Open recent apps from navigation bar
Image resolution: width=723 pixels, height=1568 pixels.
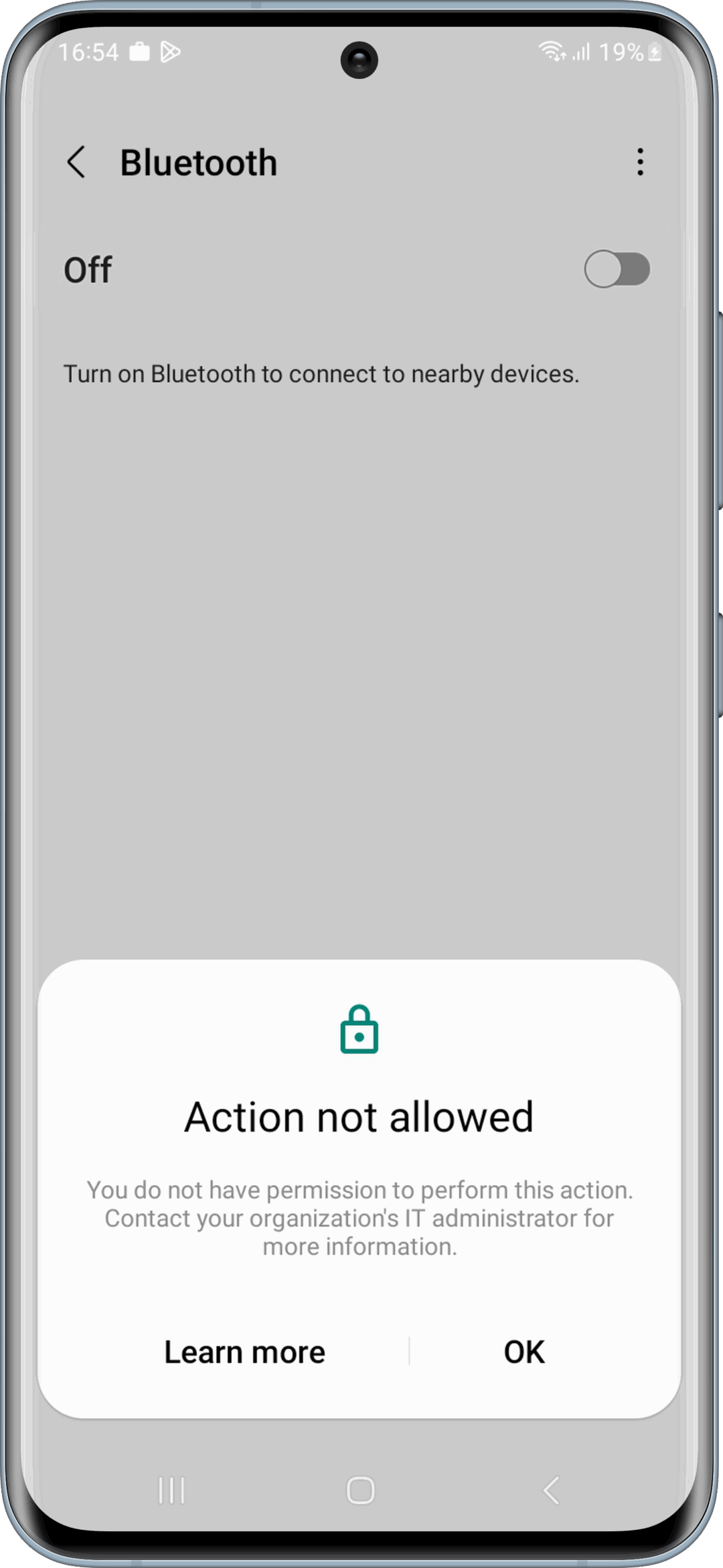coord(172,1490)
